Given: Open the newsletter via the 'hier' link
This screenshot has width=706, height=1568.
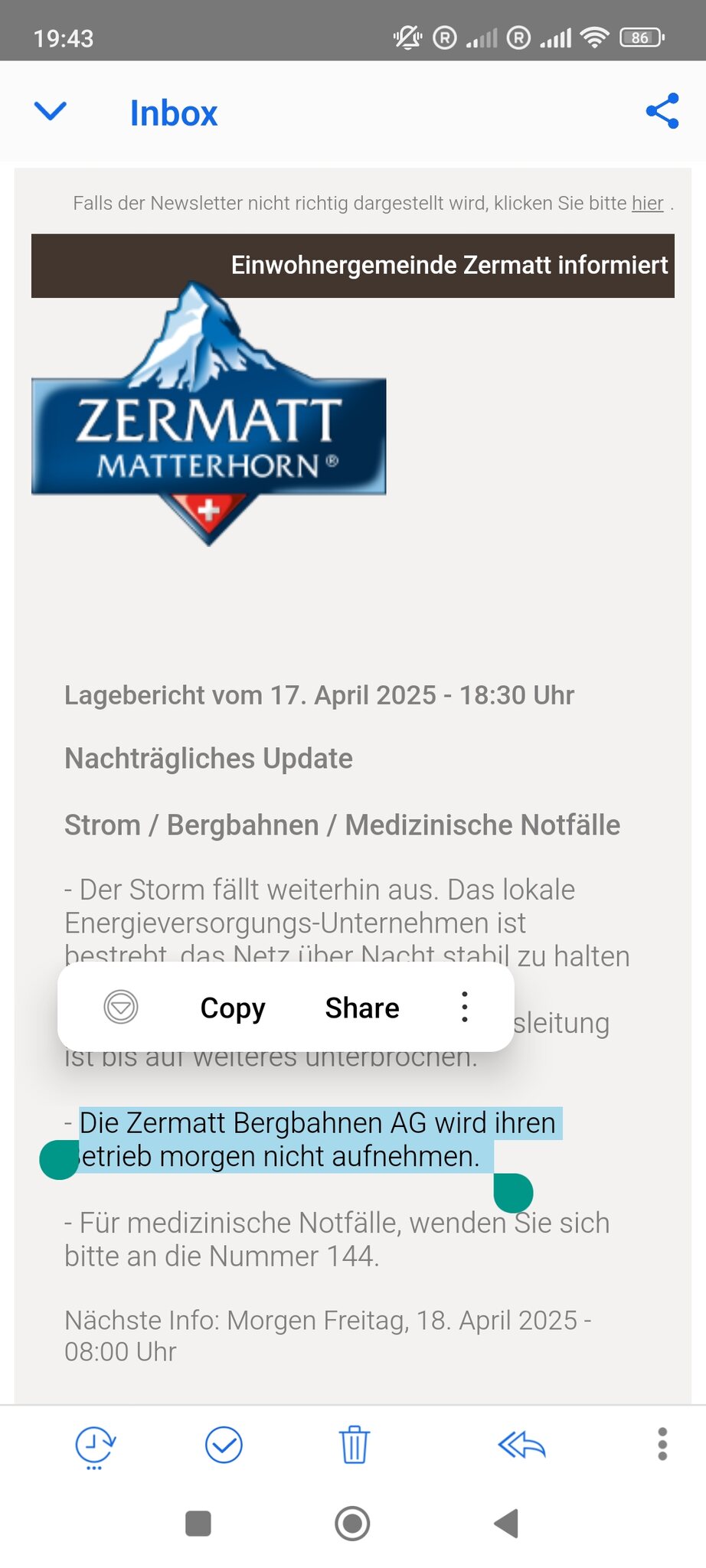Looking at the screenshot, I should point(647,203).
